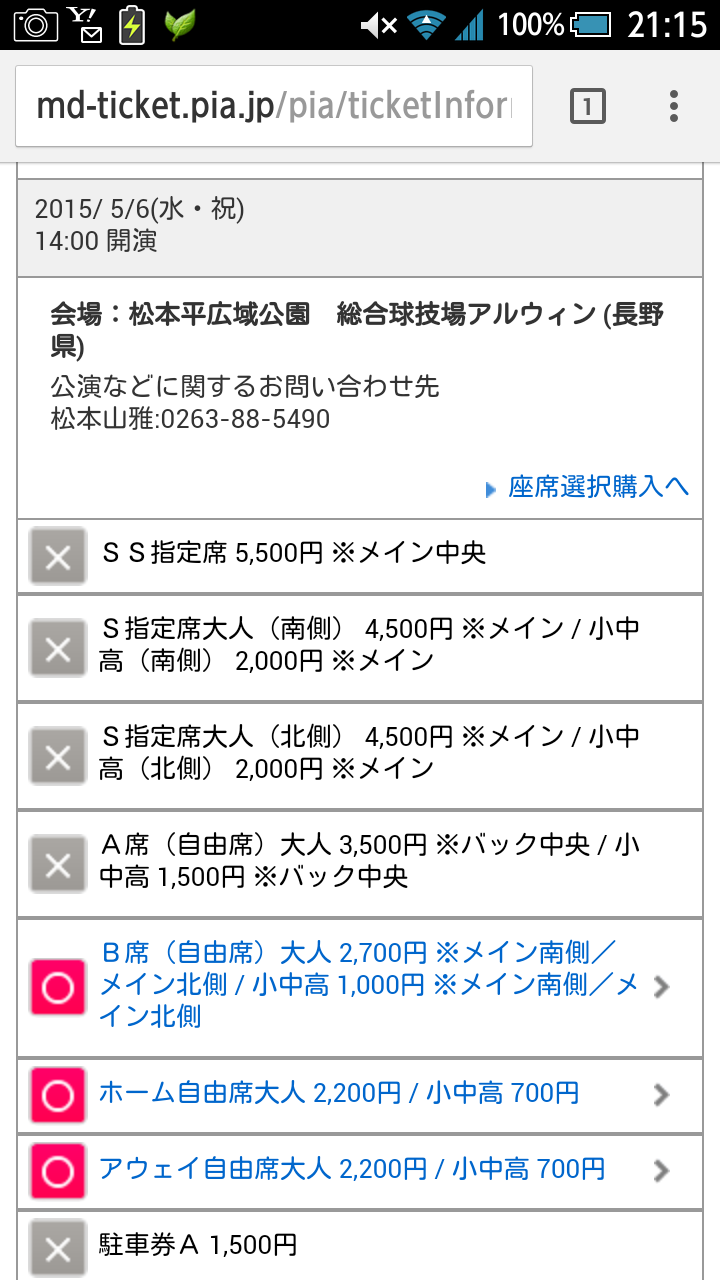
Task: Select B席（自由席）大人 2,700円 ticket
Action: (360, 987)
